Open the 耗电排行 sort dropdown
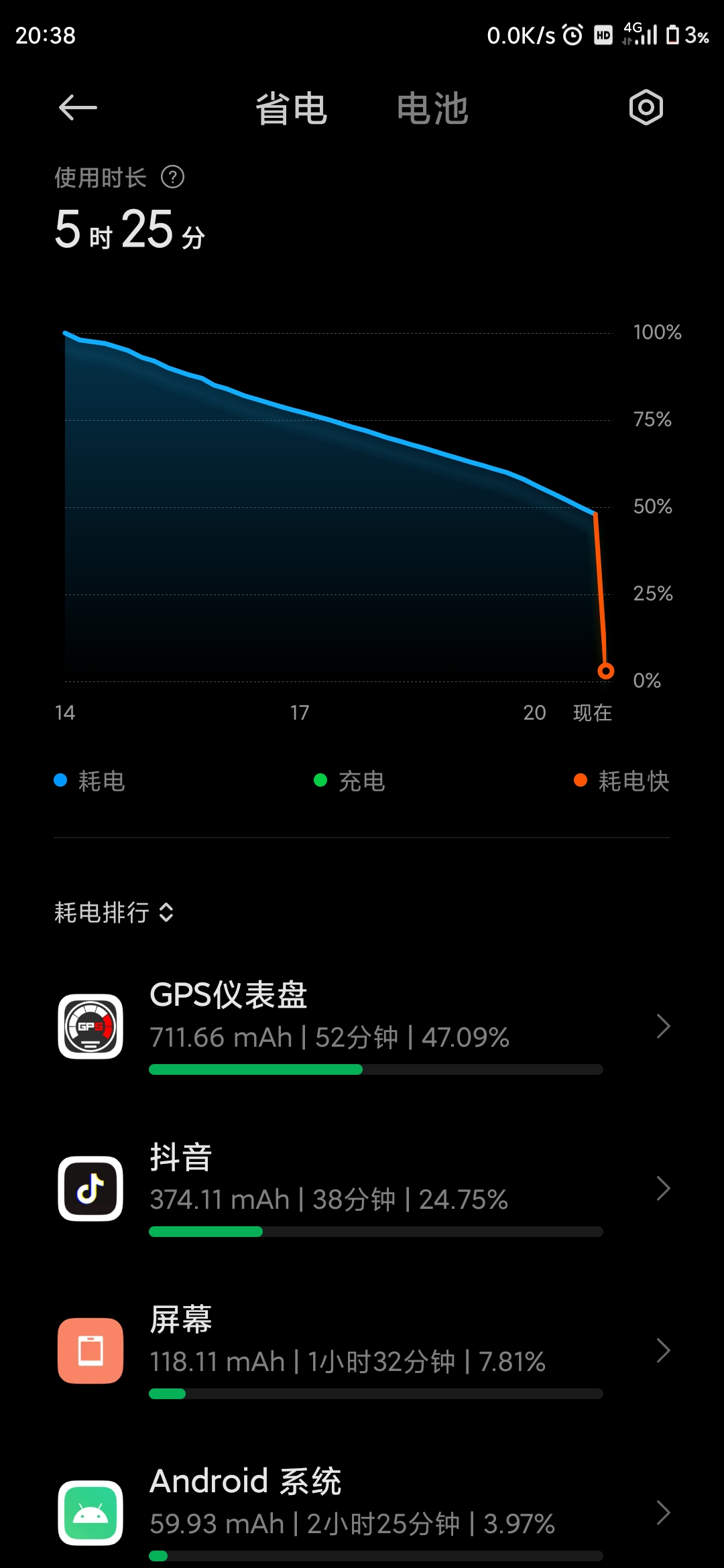724x1568 pixels. click(x=114, y=913)
